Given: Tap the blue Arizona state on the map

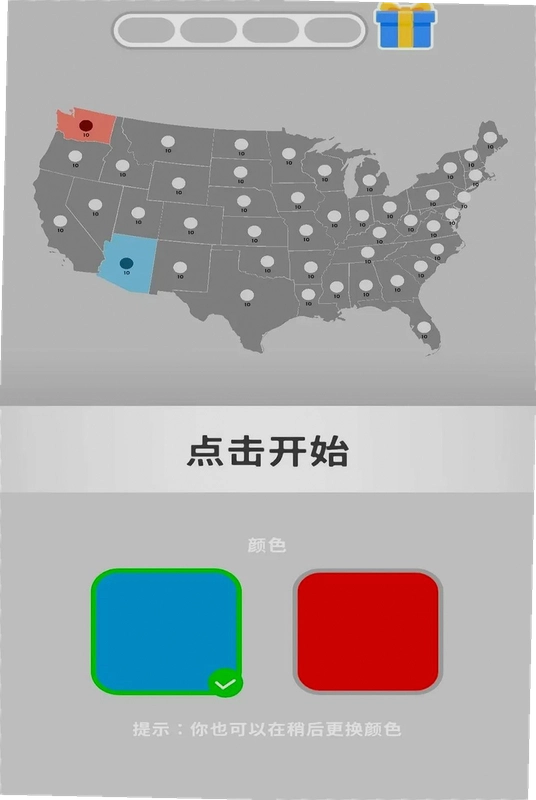Looking at the screenshot, I should tap(126, 264).
